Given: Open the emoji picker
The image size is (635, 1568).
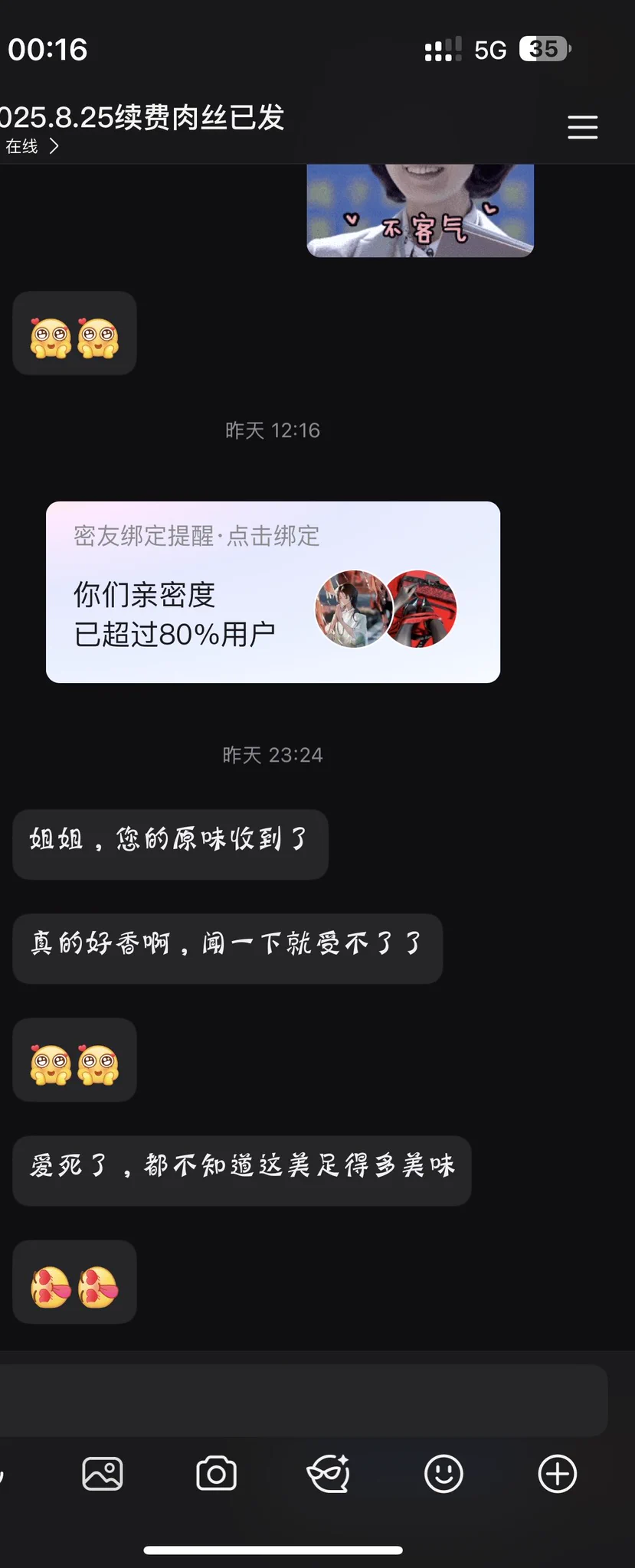Looking at the screenshot, I should [x=444, y=1473].
